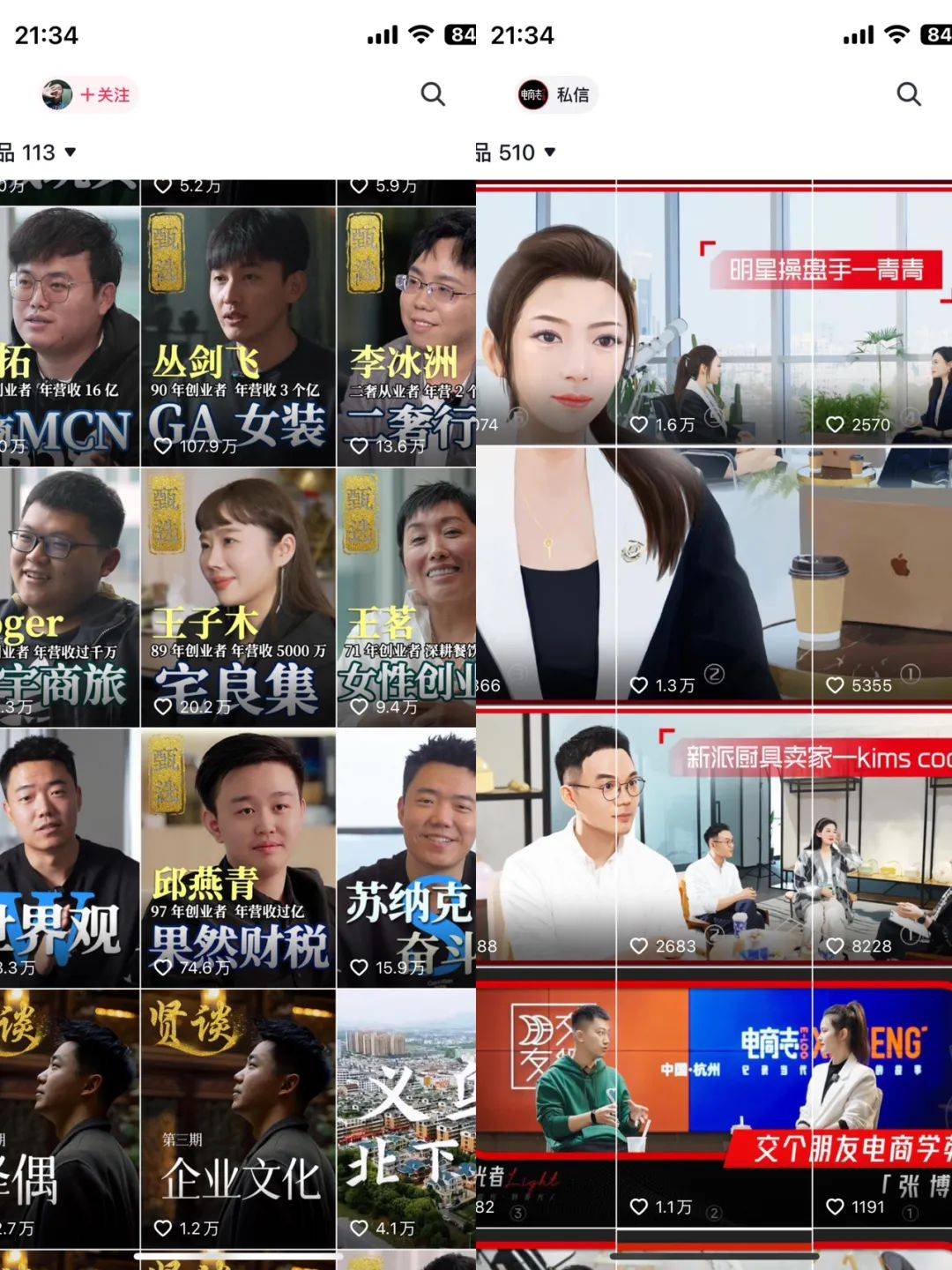Open the 义乌 aerial video with 4.1万 likes
This screenshot has height=1270, width=952.
406,1118
